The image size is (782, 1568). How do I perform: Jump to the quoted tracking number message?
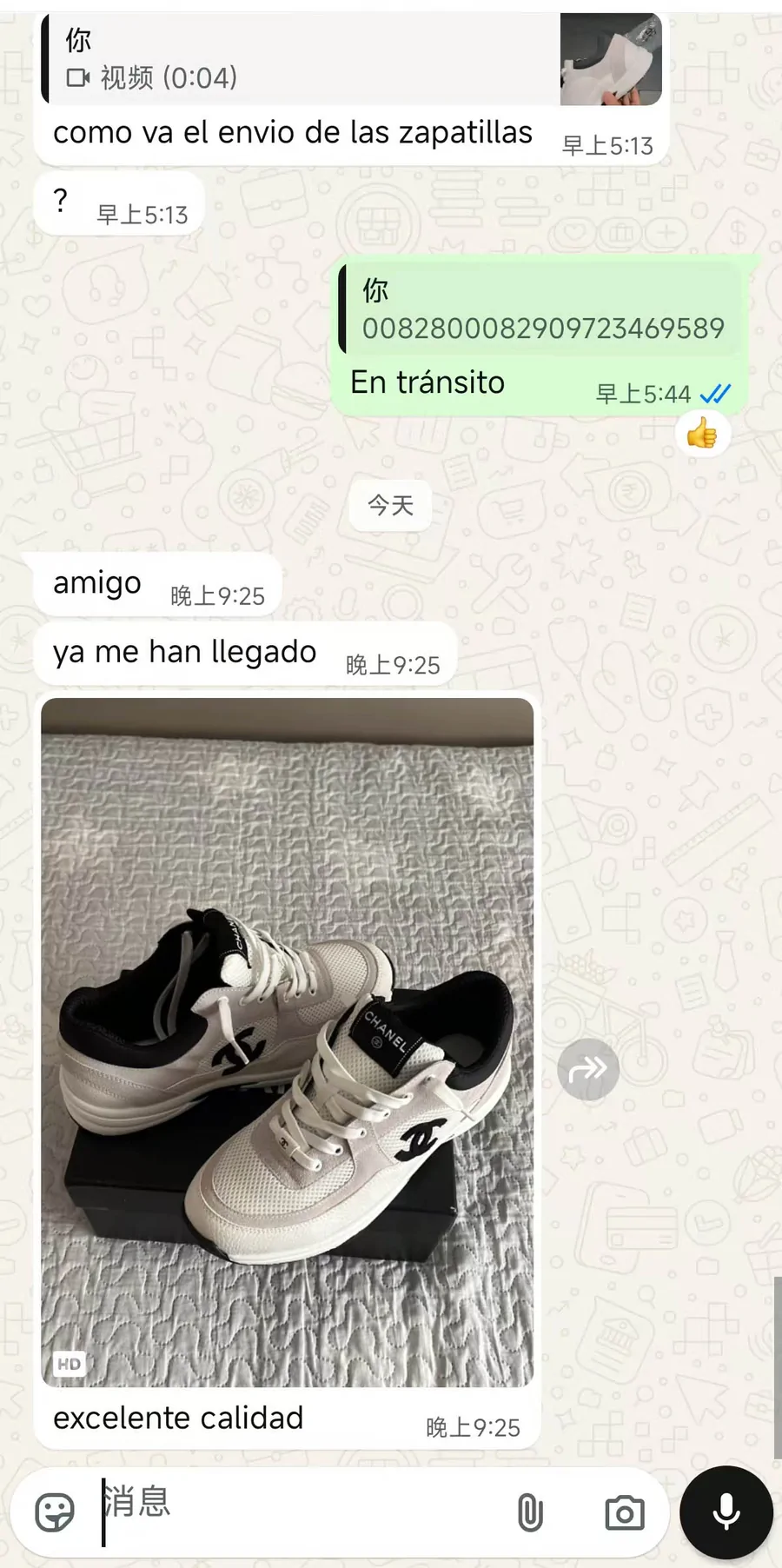pyautogui.click(x=542, y=310)
